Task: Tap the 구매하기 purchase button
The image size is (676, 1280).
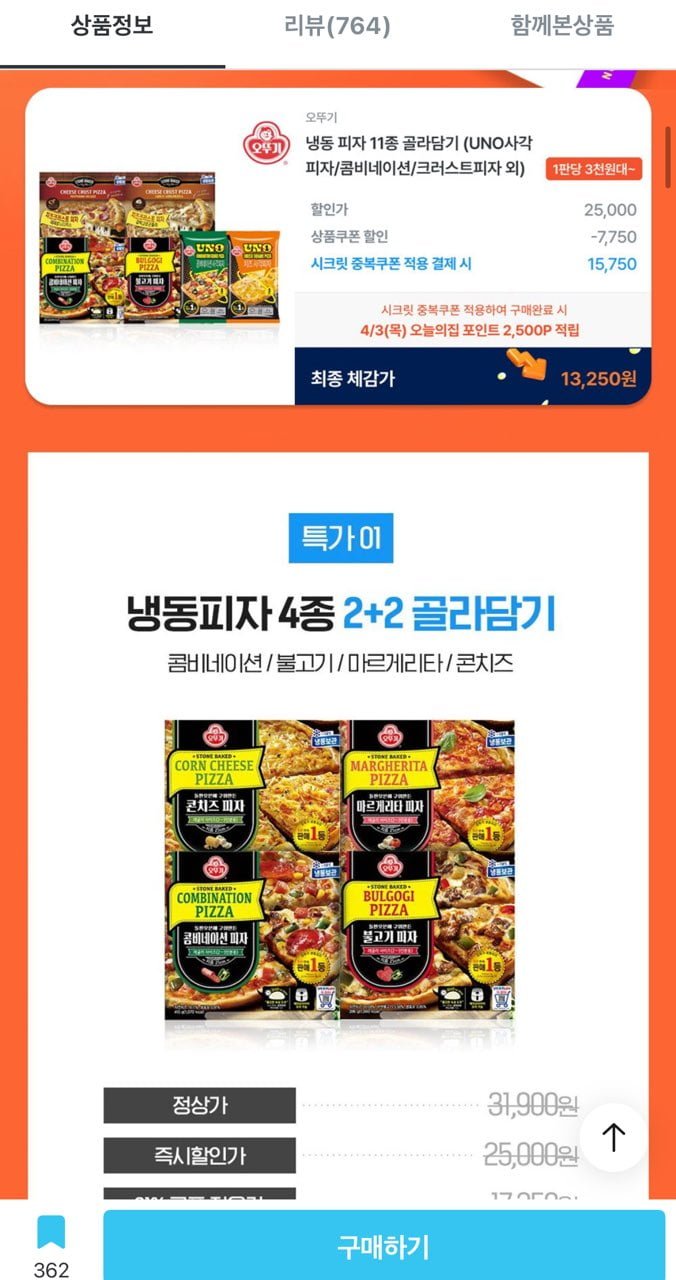Action: [x=384, y=1246]
